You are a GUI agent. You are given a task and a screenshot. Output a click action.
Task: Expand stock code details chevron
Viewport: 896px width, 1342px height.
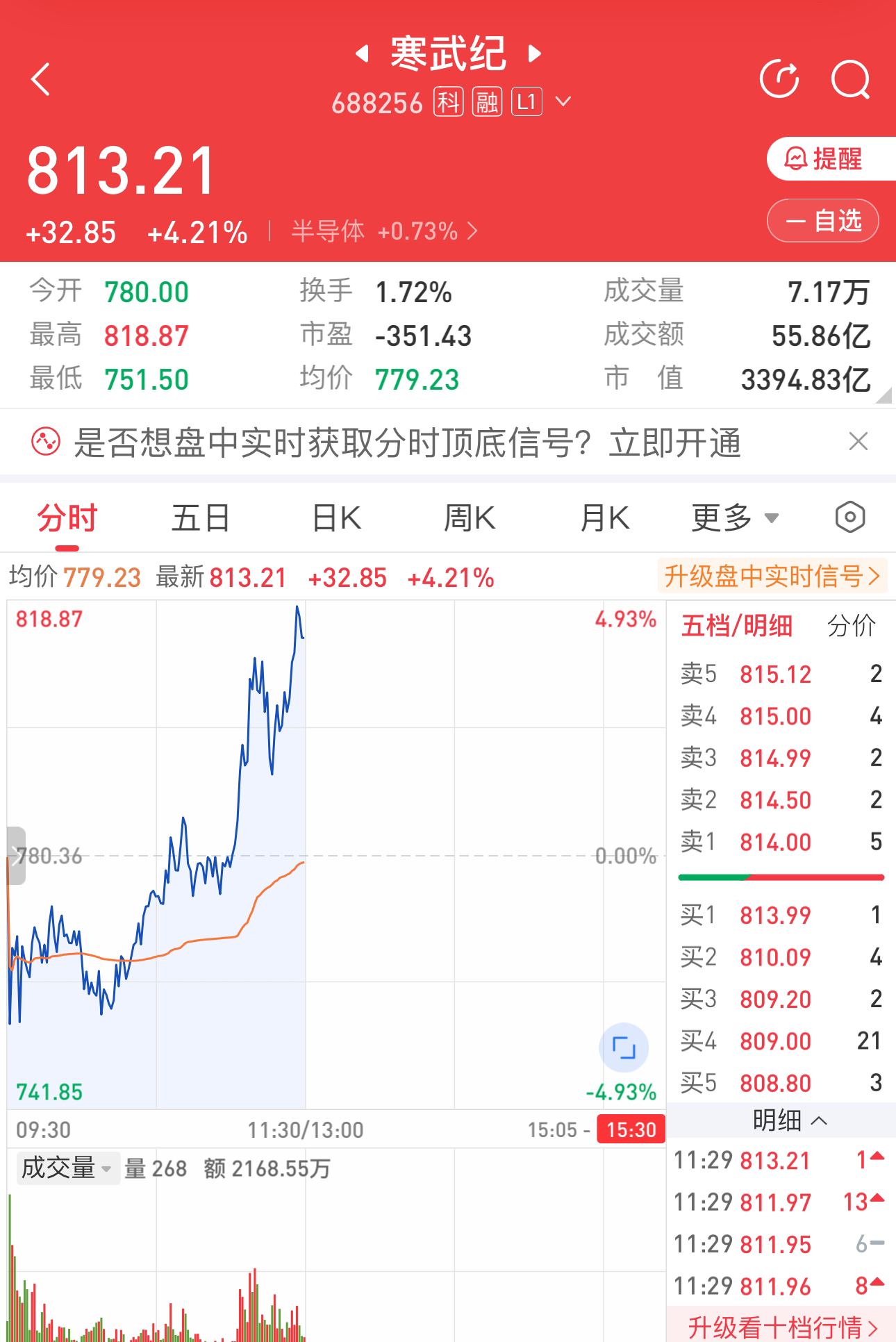coord(563,102)
